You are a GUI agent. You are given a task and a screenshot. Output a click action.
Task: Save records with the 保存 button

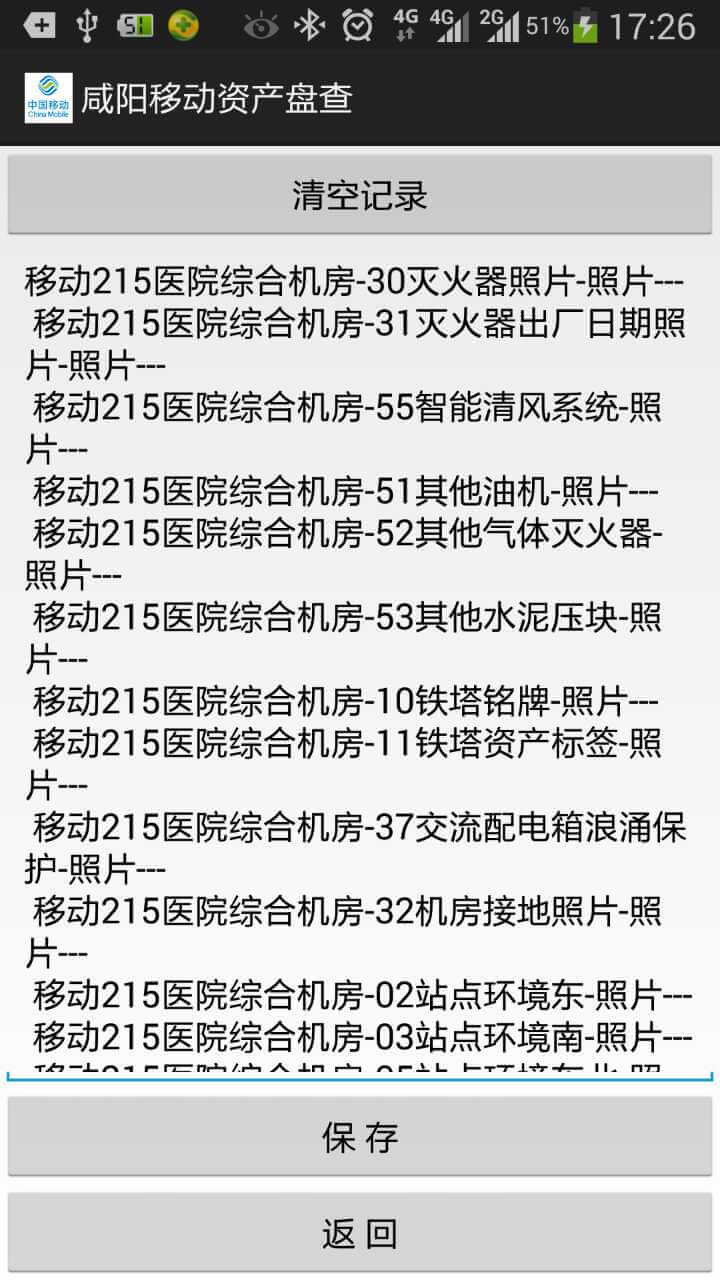click(x=360, y=1137)
